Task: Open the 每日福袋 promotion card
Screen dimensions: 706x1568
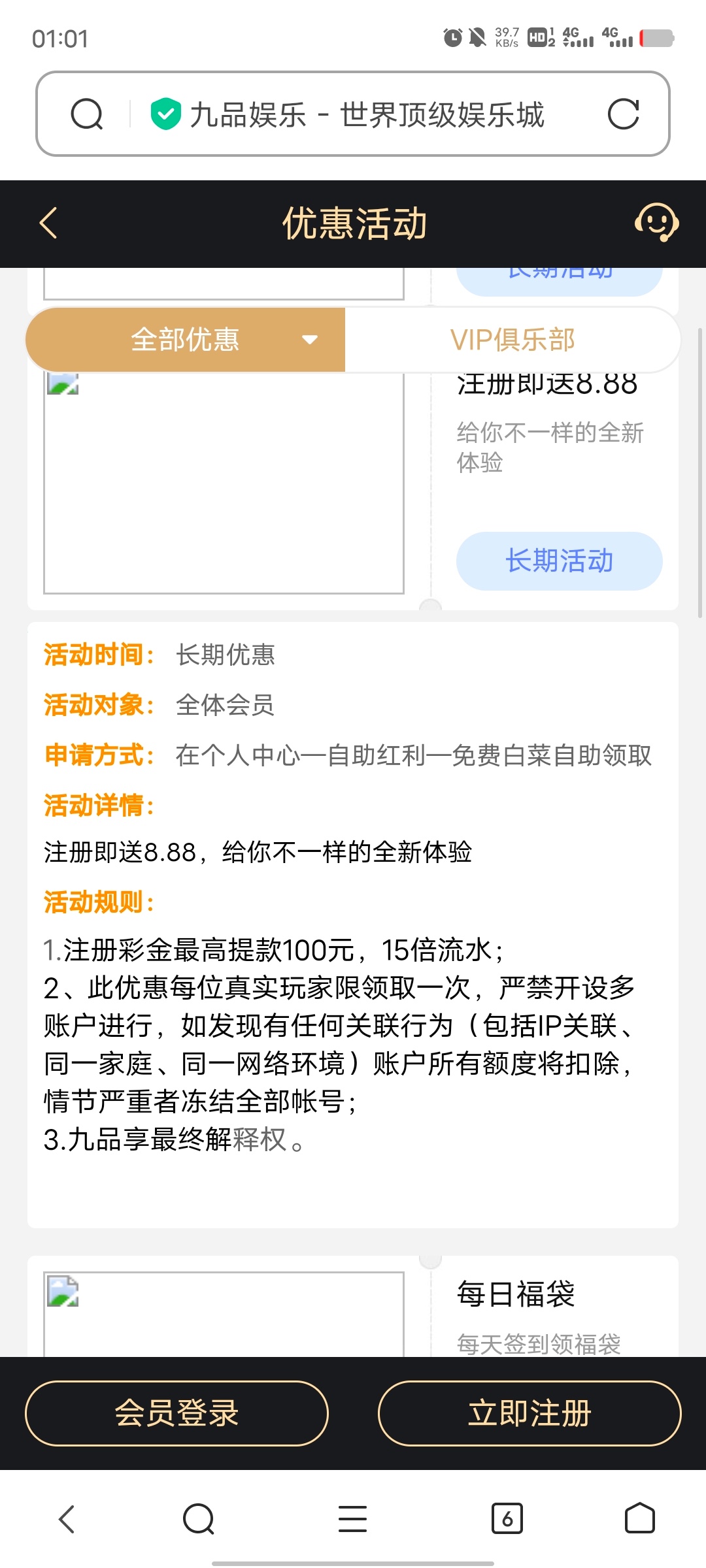Action: [515, 1295]
